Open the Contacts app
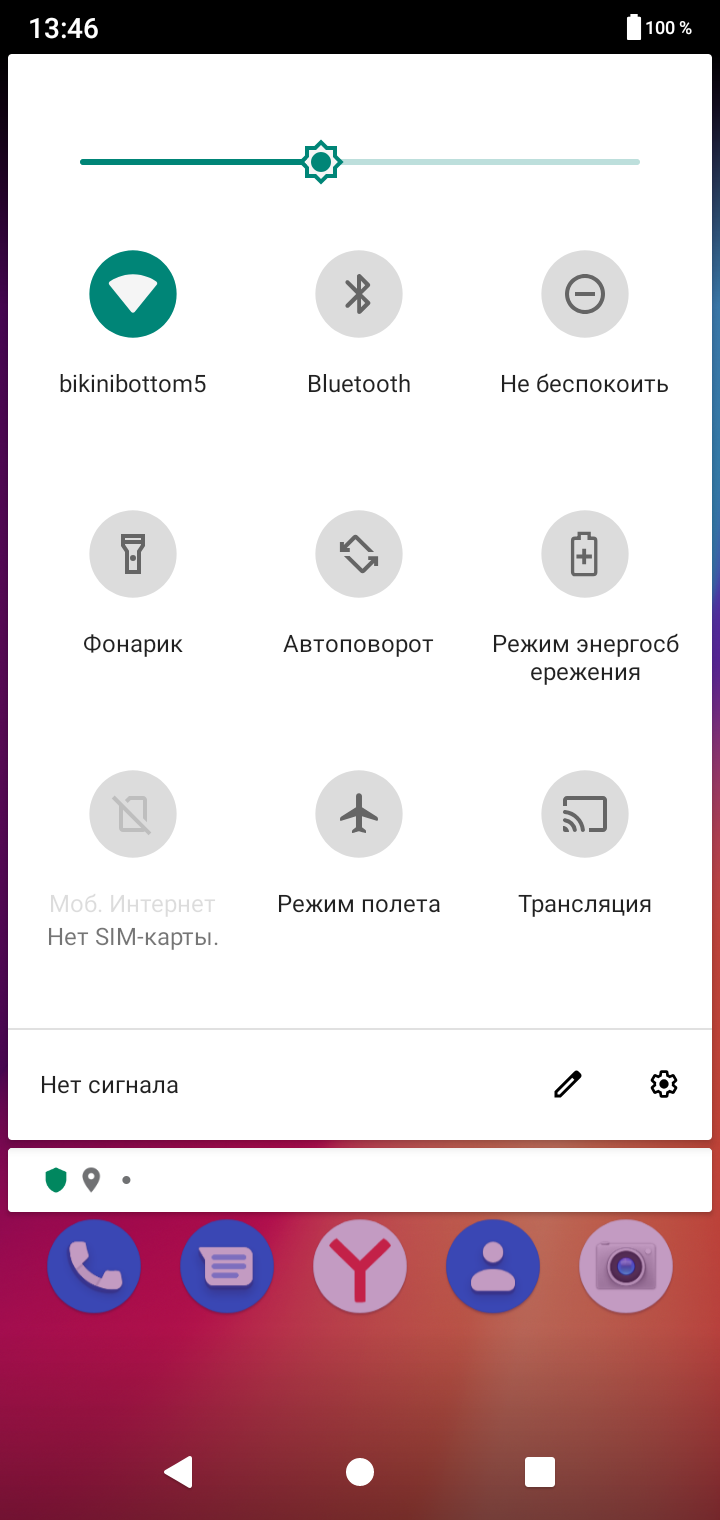 pyautogui.click(x=493, y=1267)
